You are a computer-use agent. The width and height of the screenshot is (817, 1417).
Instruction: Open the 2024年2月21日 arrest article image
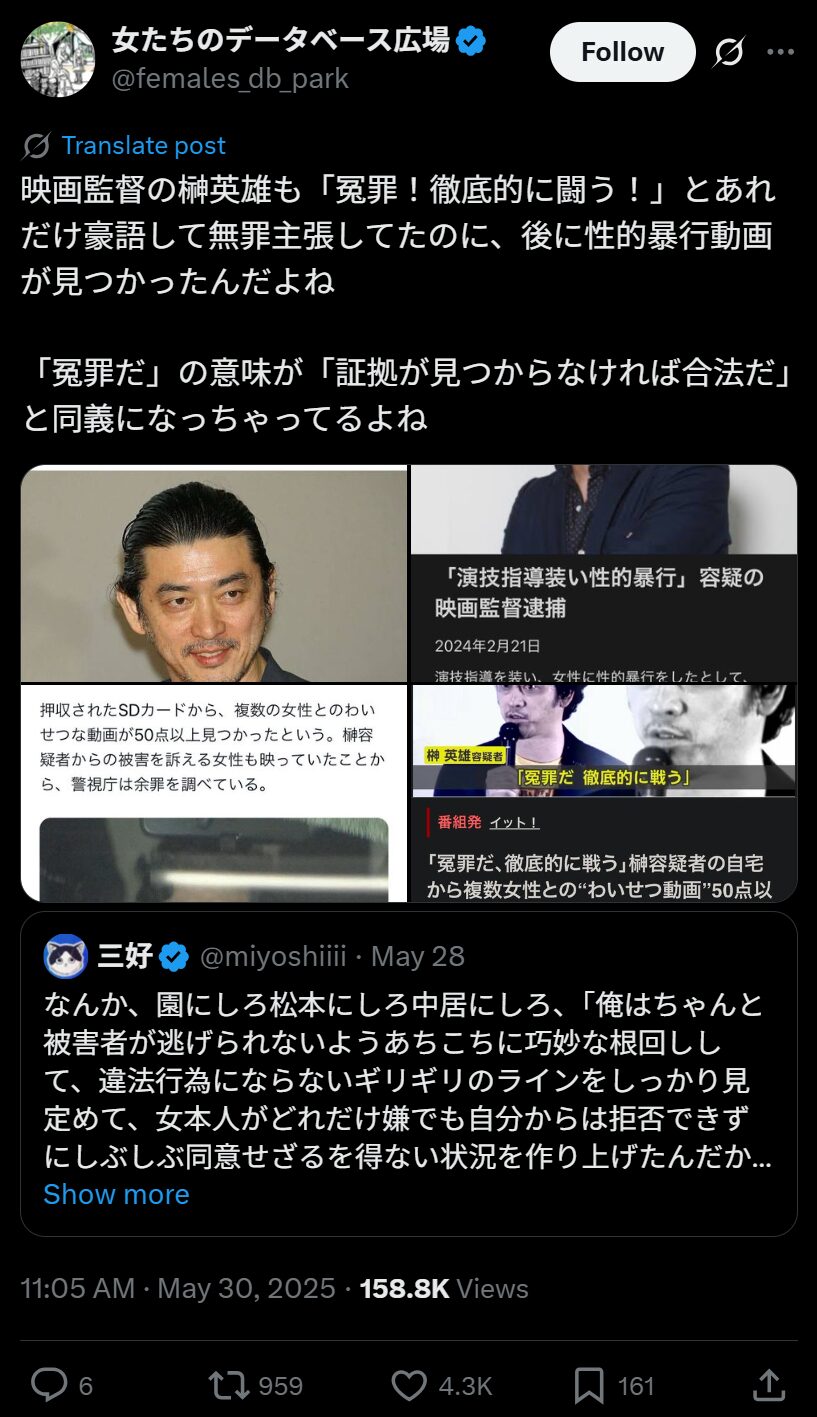pyautogui.click(x=604, y=573)
